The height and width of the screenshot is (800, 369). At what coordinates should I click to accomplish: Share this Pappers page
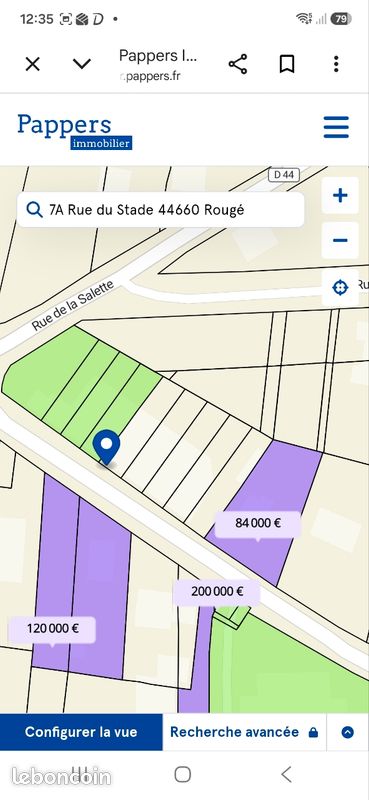[x=238, y=64]
